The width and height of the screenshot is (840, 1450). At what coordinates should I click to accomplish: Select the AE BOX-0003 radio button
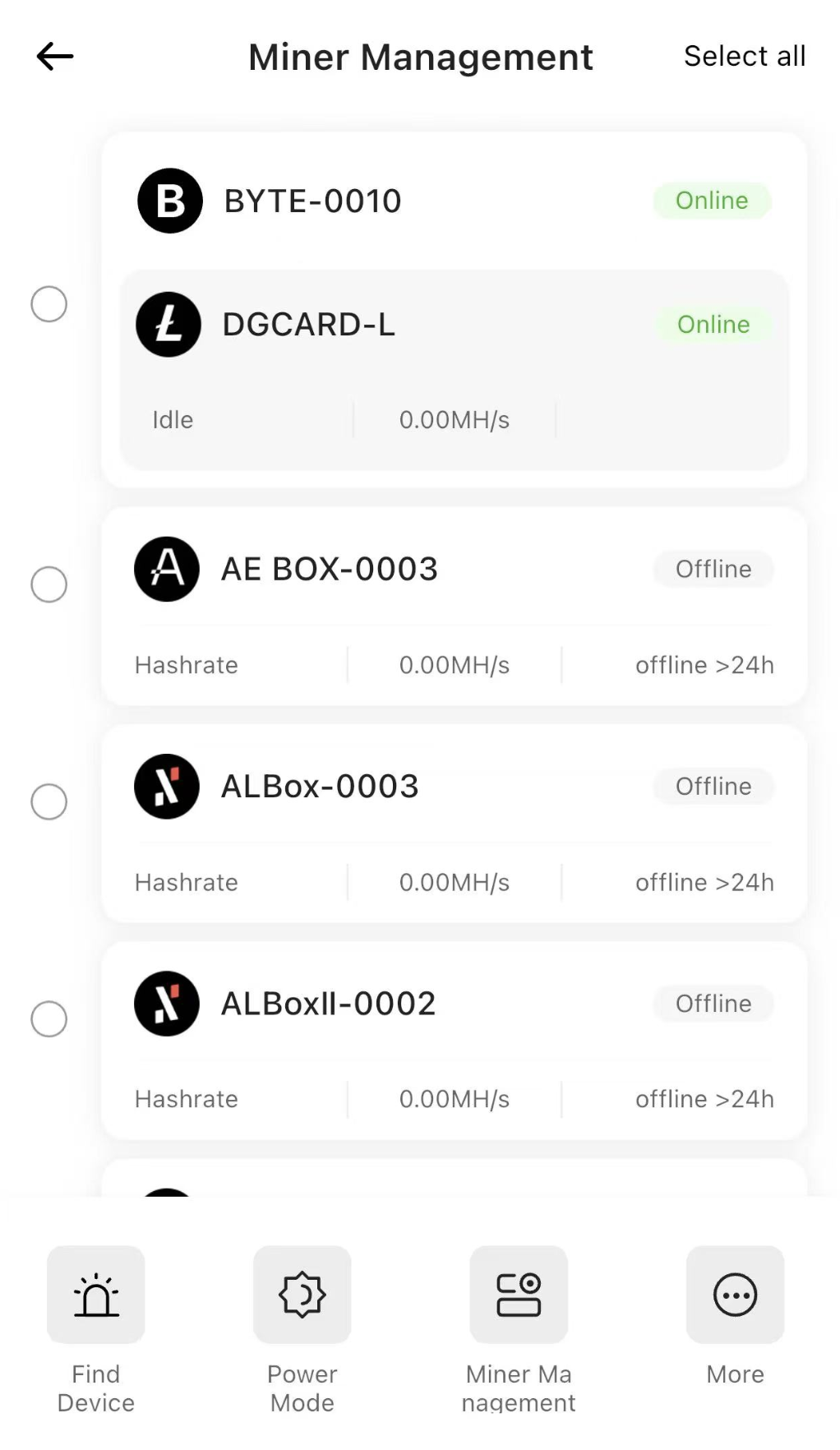click(48, 584)
